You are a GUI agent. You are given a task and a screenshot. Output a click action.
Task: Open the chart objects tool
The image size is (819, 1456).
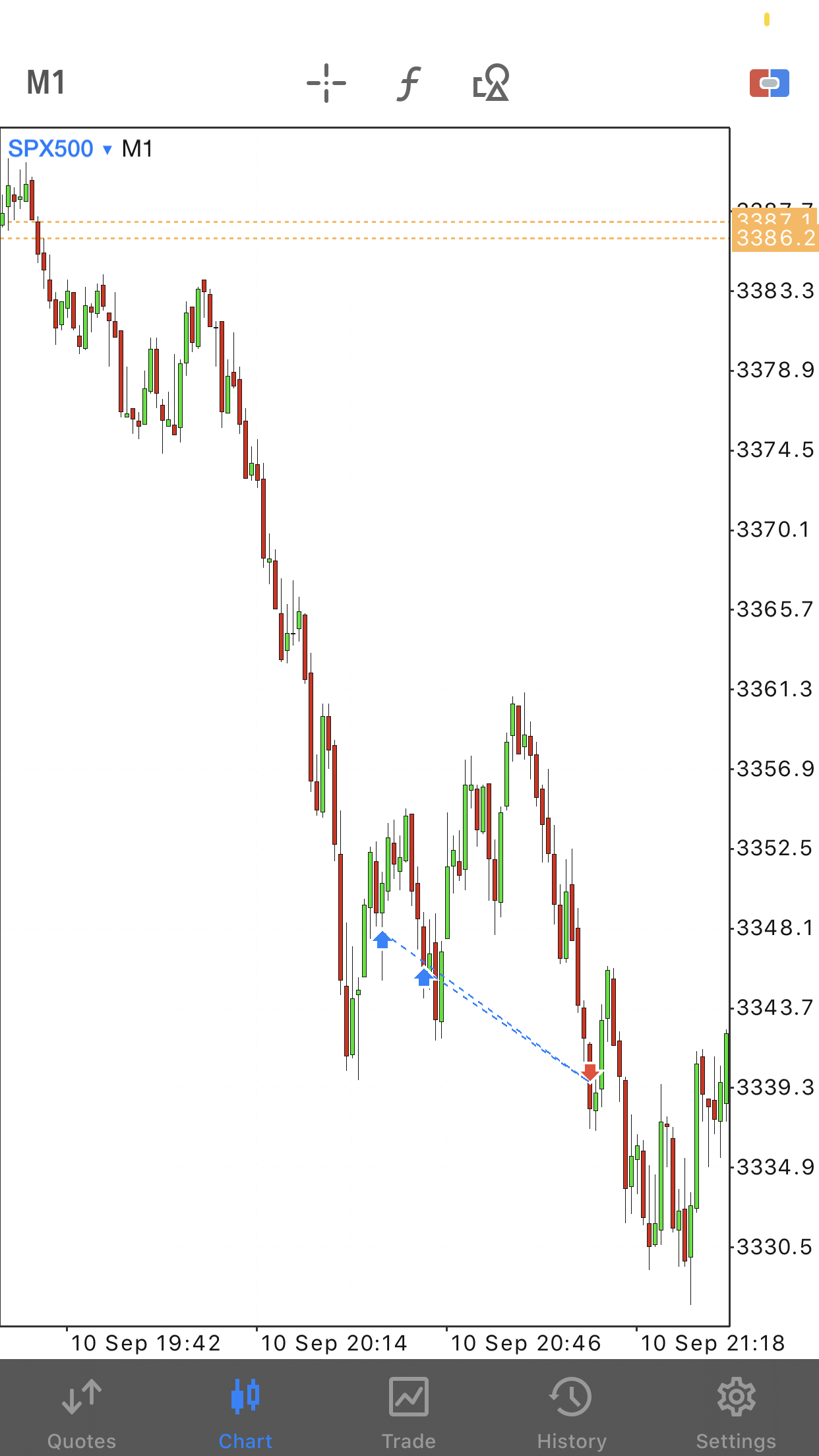[491, 82]
